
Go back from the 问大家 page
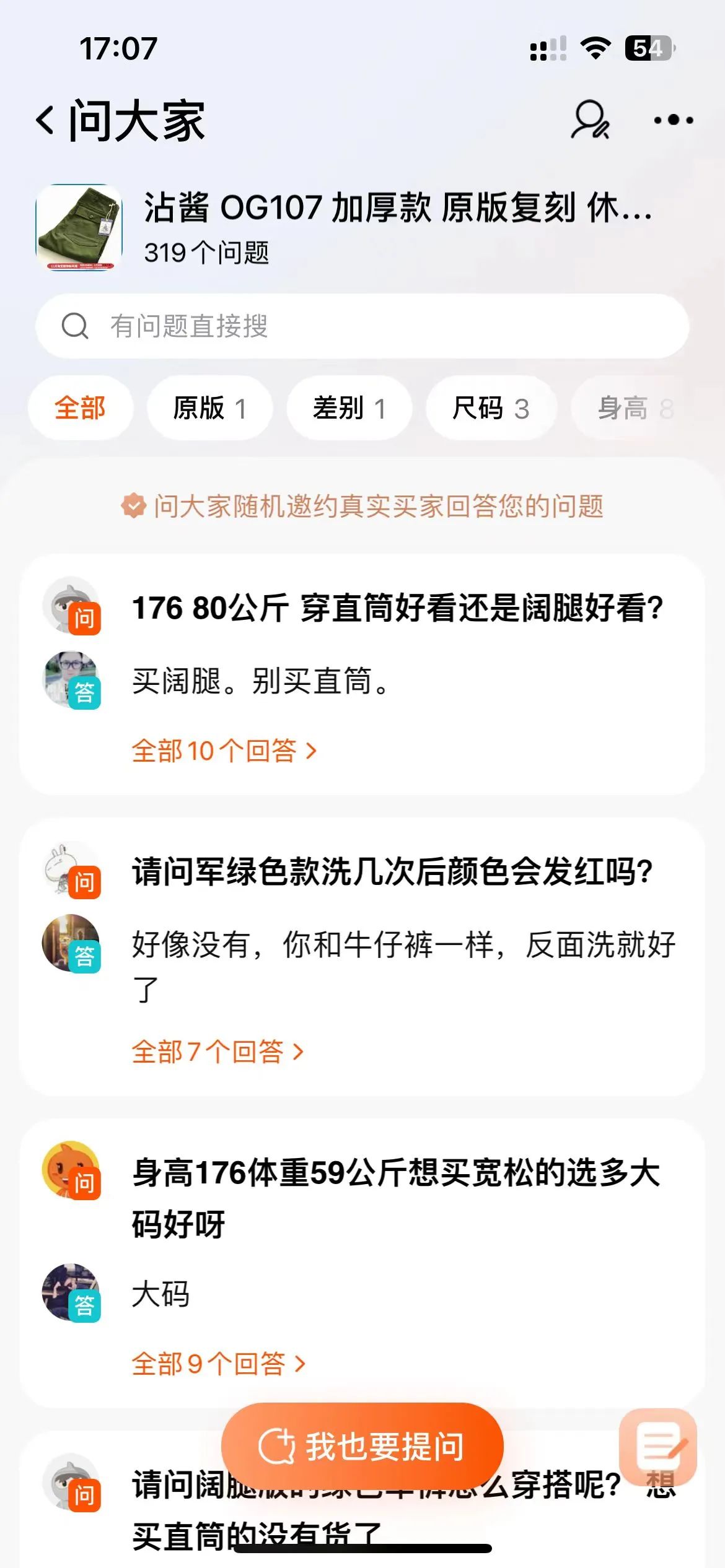click(x=46, y=120)
